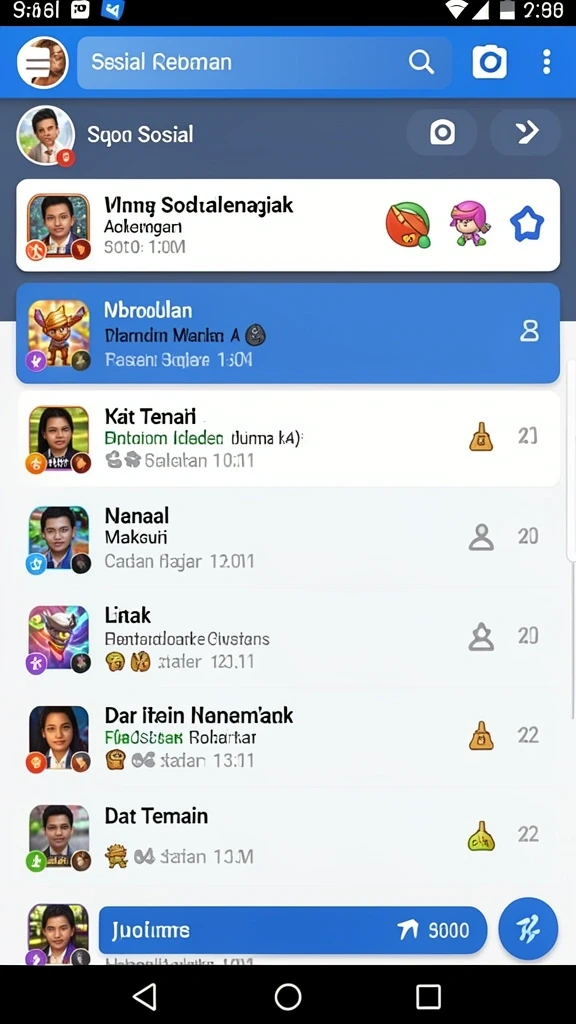Go back using the system back button
Viewport: 576px width, 1024px height.
[145, 997]
